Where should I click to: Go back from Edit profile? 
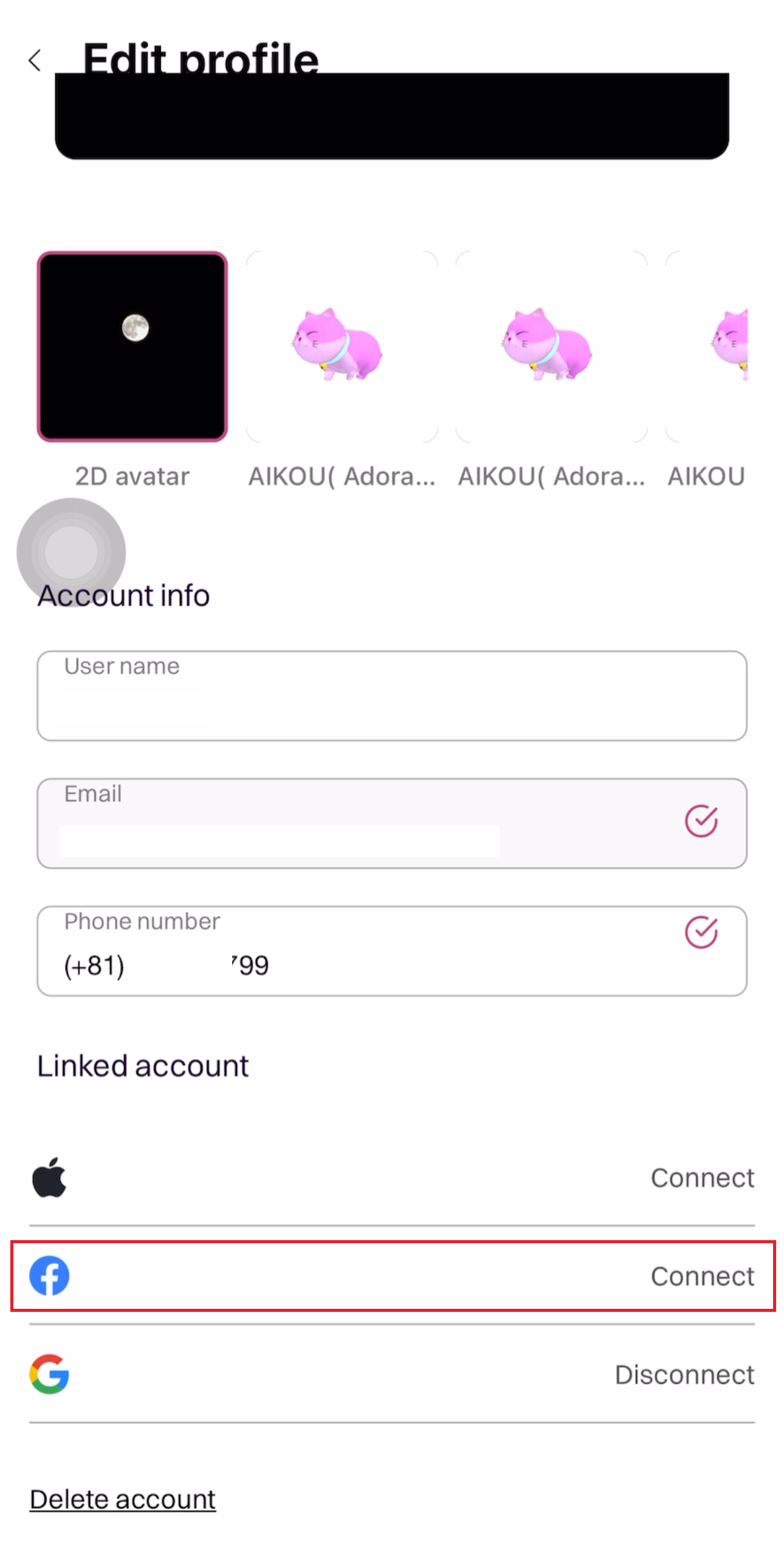(35, 60)
